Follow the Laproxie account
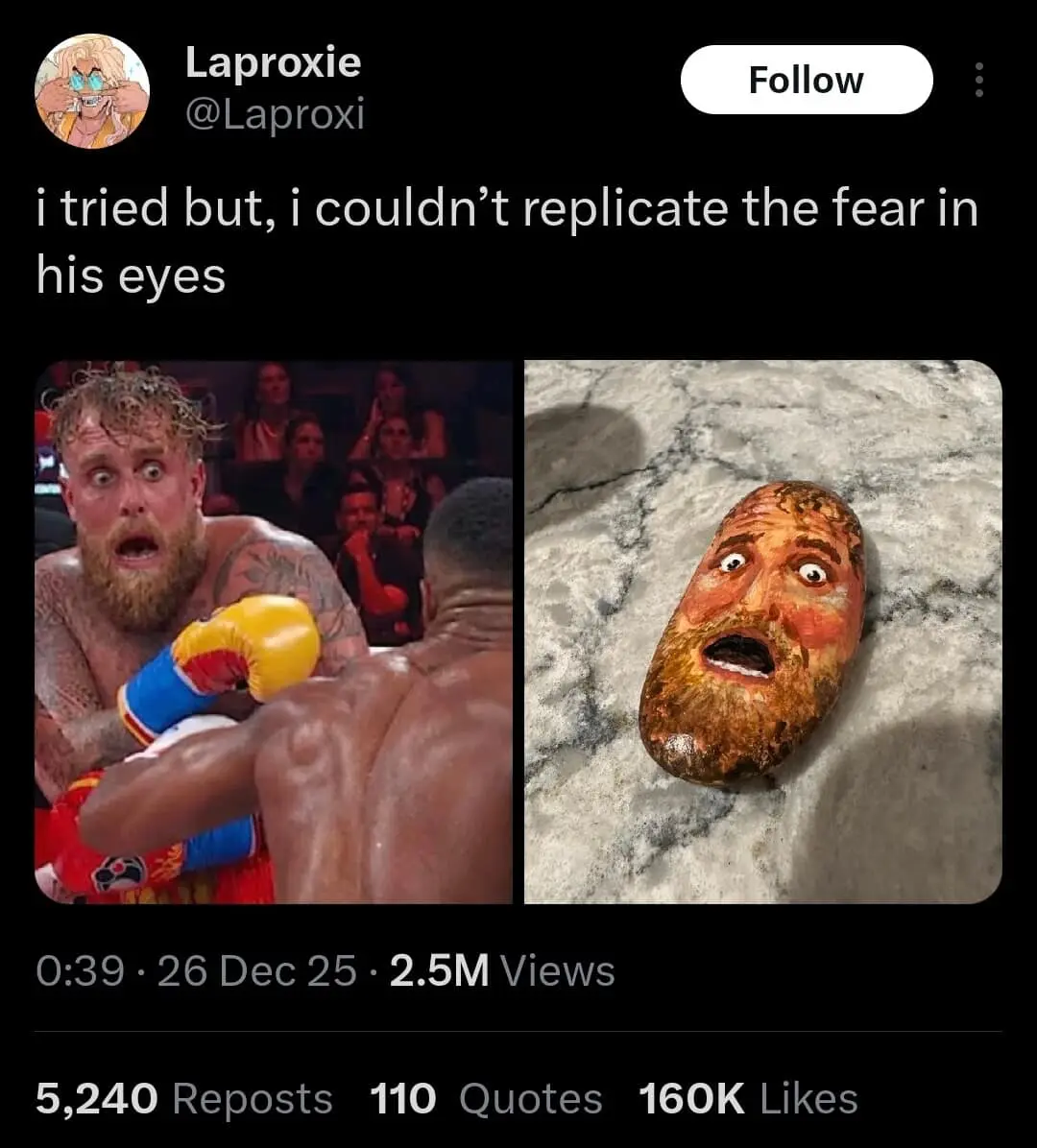Viewport: 1037px width, 1148px height. (806, 80)
